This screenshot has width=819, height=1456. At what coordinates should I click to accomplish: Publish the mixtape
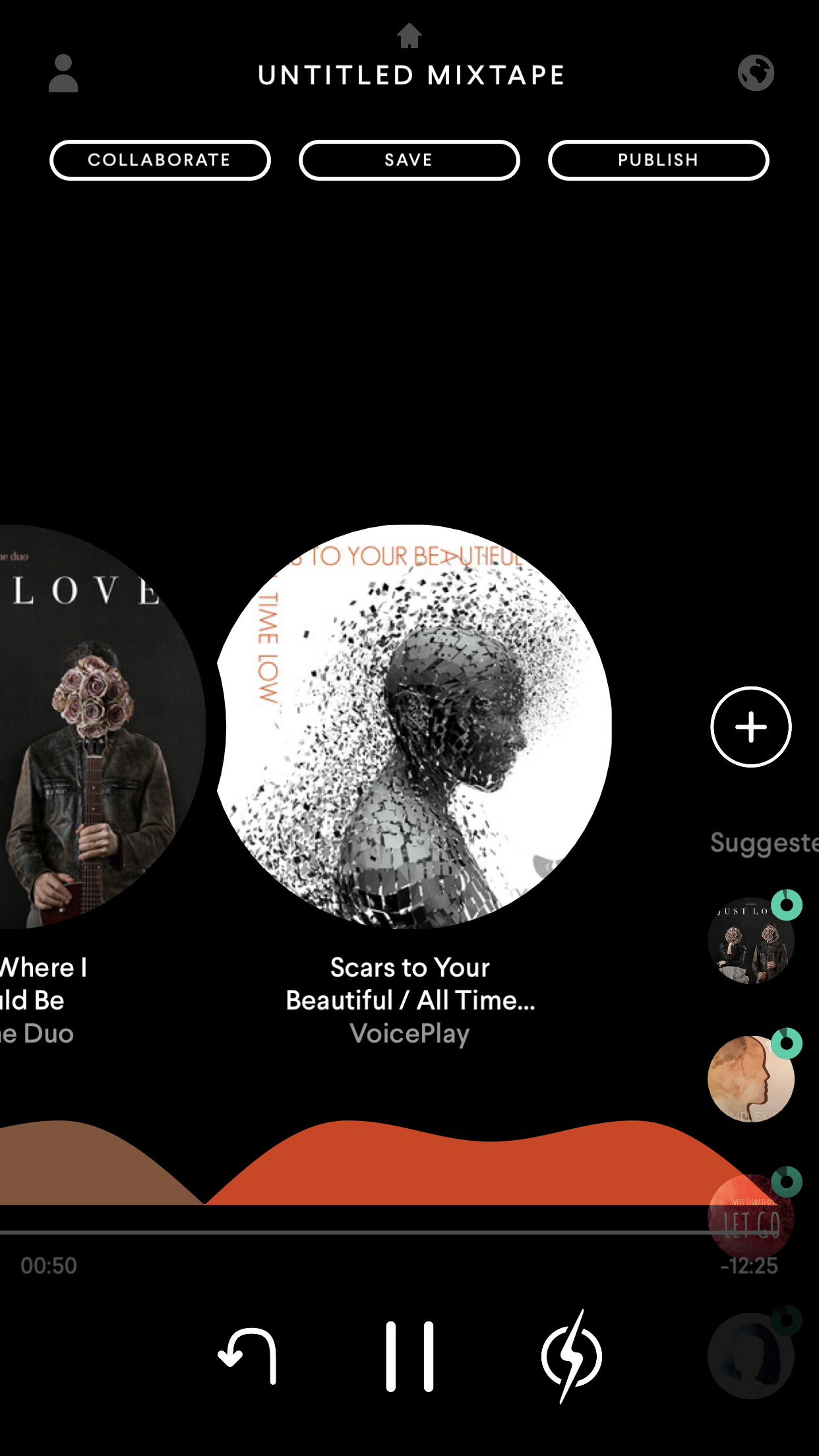[x=658, y=160]
